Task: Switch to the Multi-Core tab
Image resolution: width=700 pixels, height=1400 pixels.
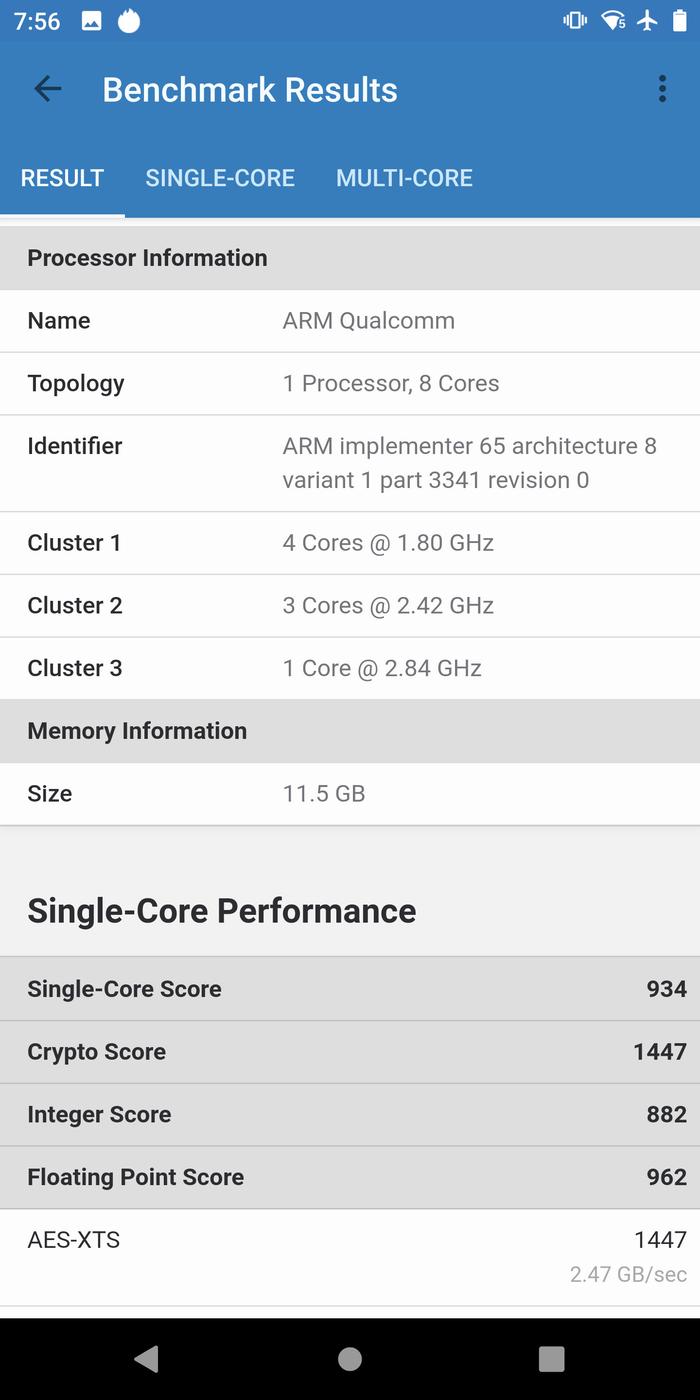Action: (x=404, y=178)
